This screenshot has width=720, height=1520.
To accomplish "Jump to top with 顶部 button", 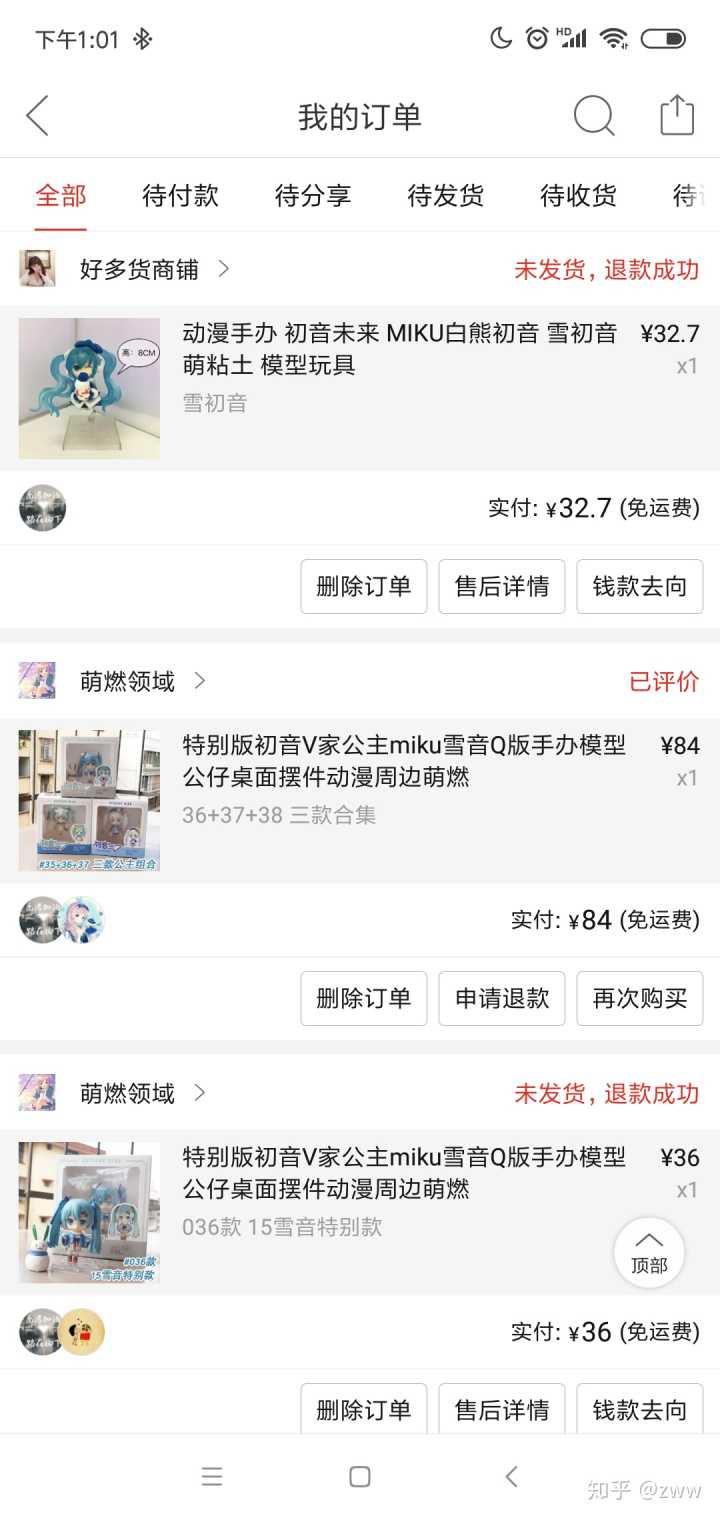I will [649, 1252].
